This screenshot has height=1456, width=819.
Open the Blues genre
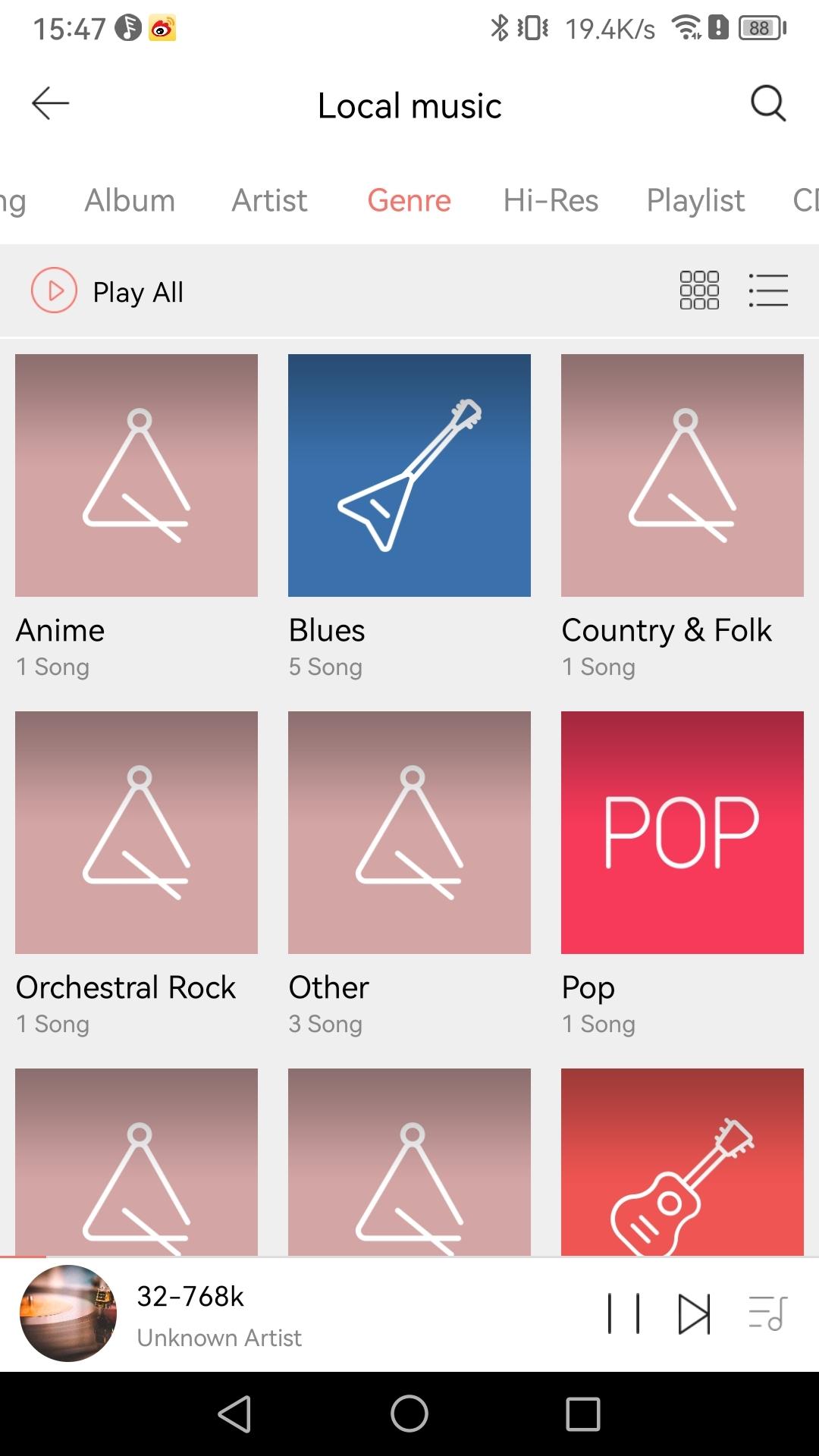(409, 475)
